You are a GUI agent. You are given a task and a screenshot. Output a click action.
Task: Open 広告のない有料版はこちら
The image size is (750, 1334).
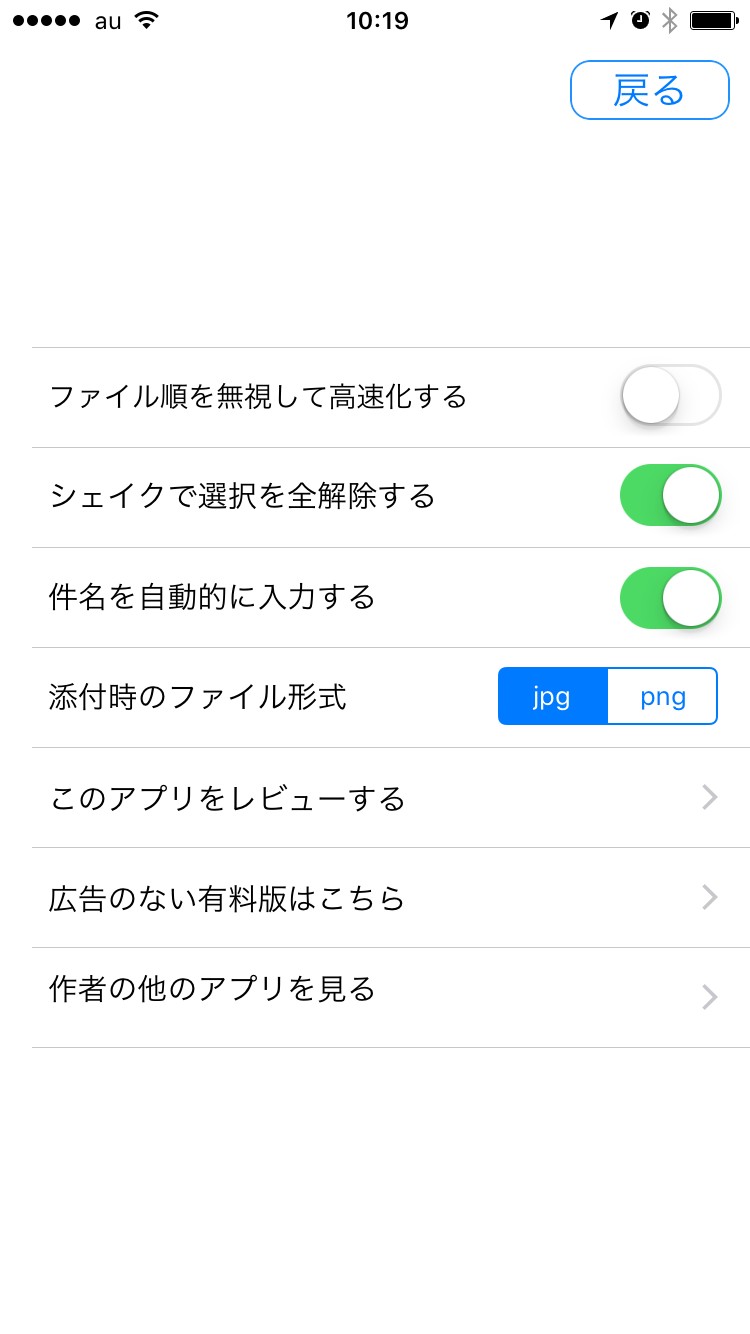click(x=390, y=898)
